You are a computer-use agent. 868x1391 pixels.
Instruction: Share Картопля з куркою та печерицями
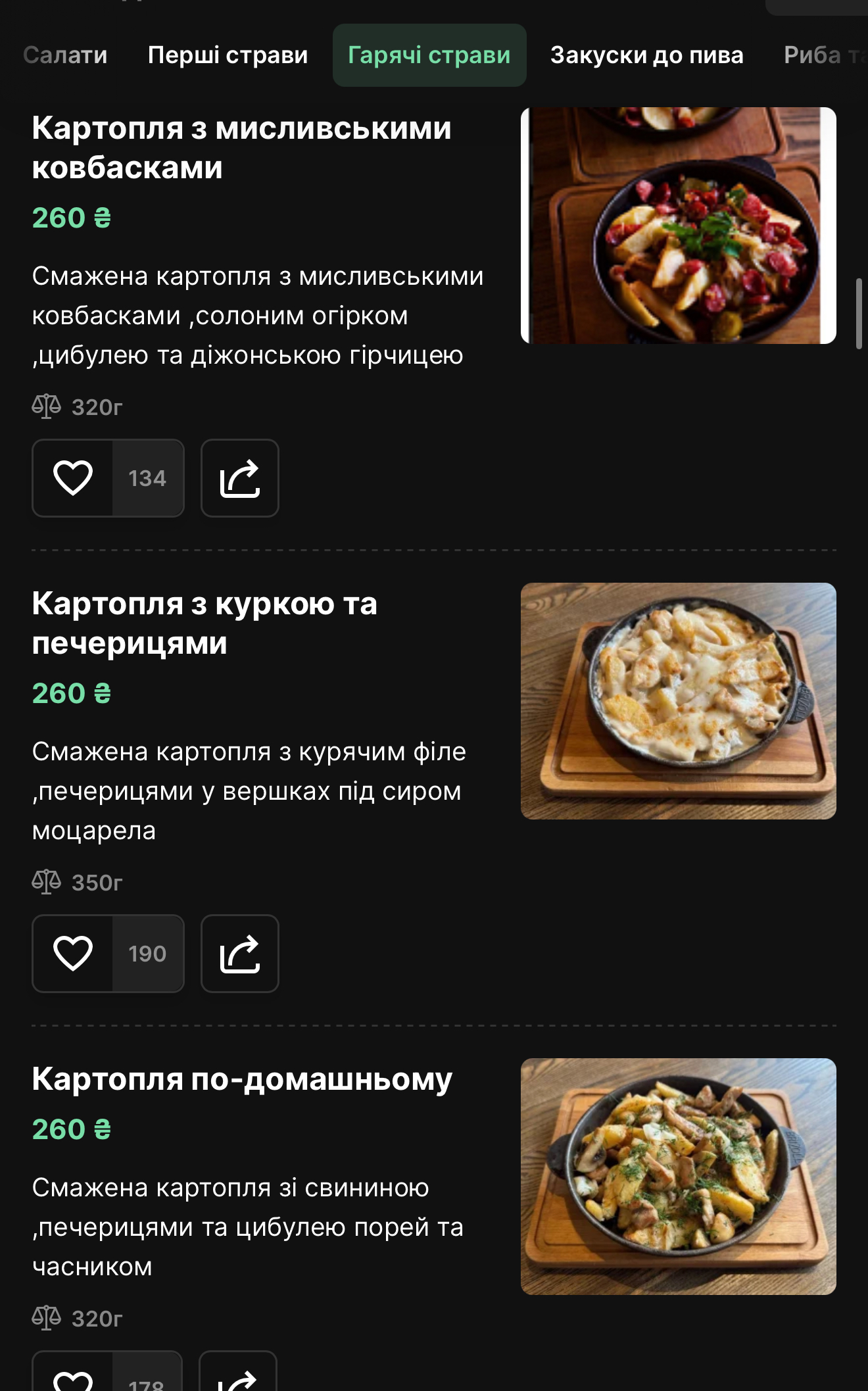click(240, 954)
